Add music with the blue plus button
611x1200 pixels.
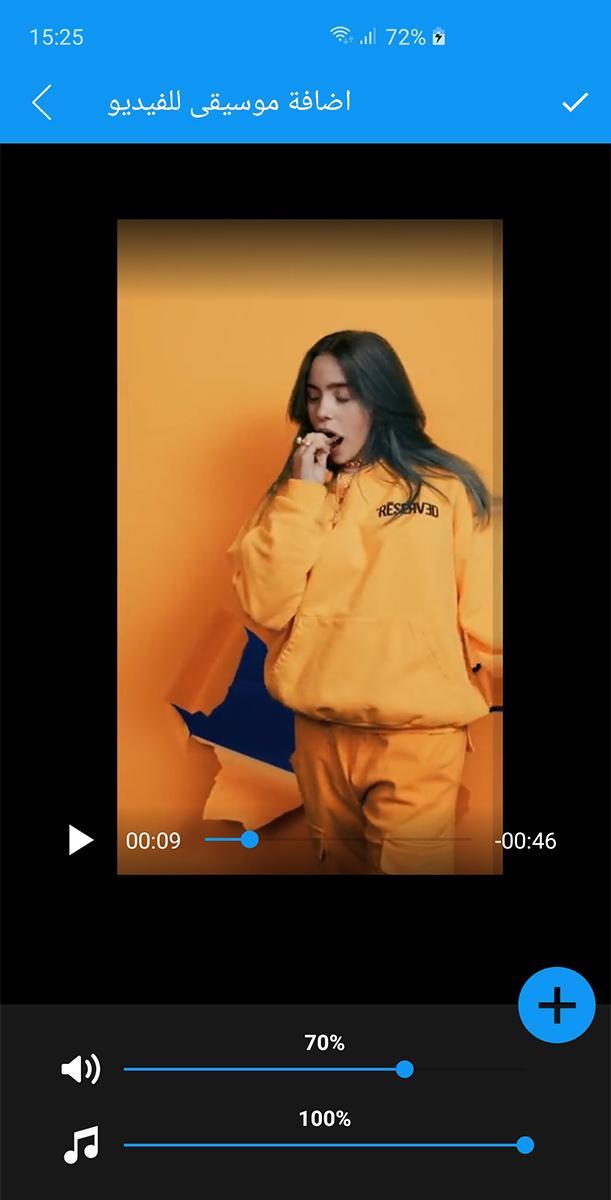(x=557, y=1005)
